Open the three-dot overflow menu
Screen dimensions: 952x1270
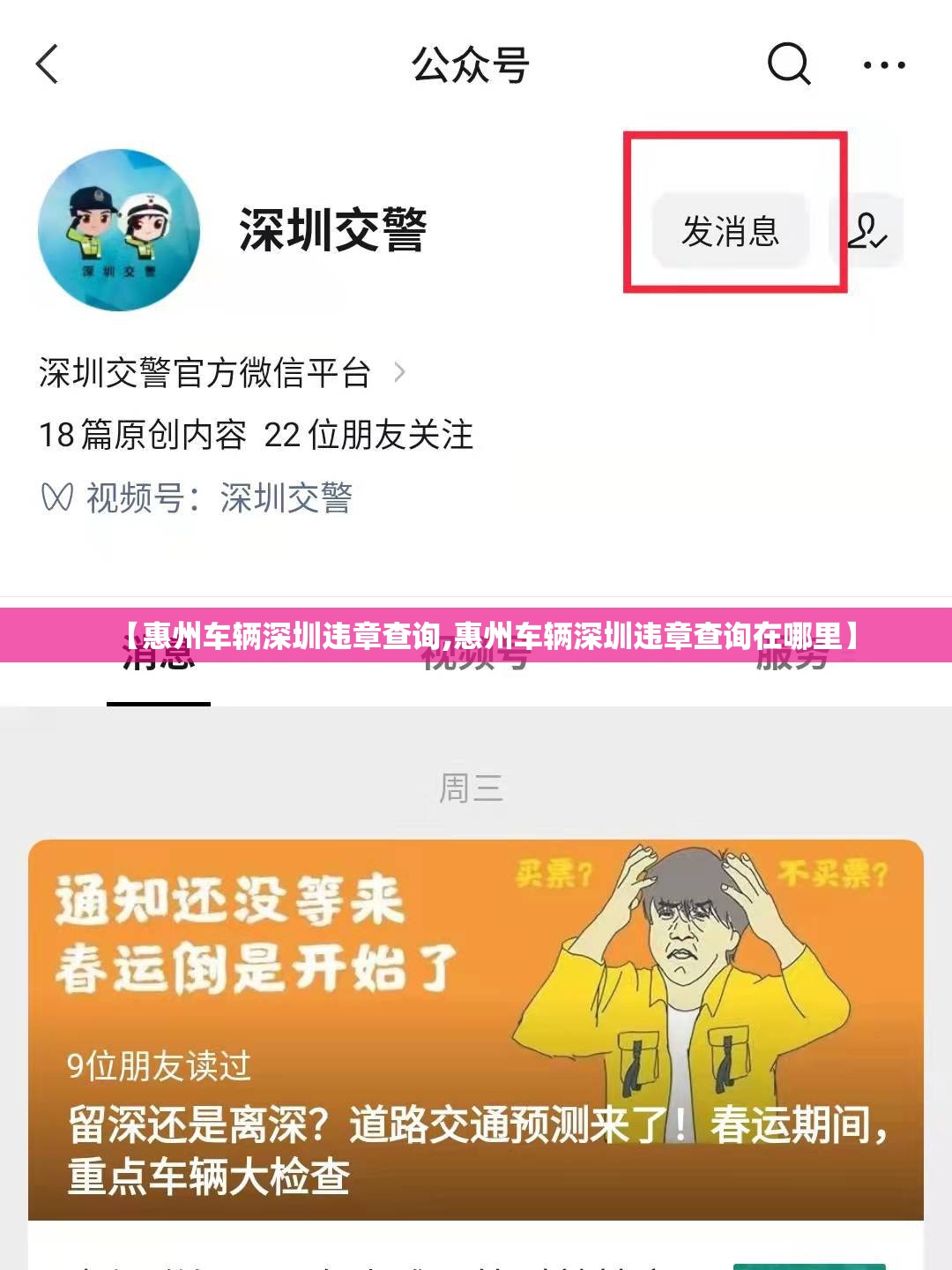pyautogui.click(x=884, y=65)
